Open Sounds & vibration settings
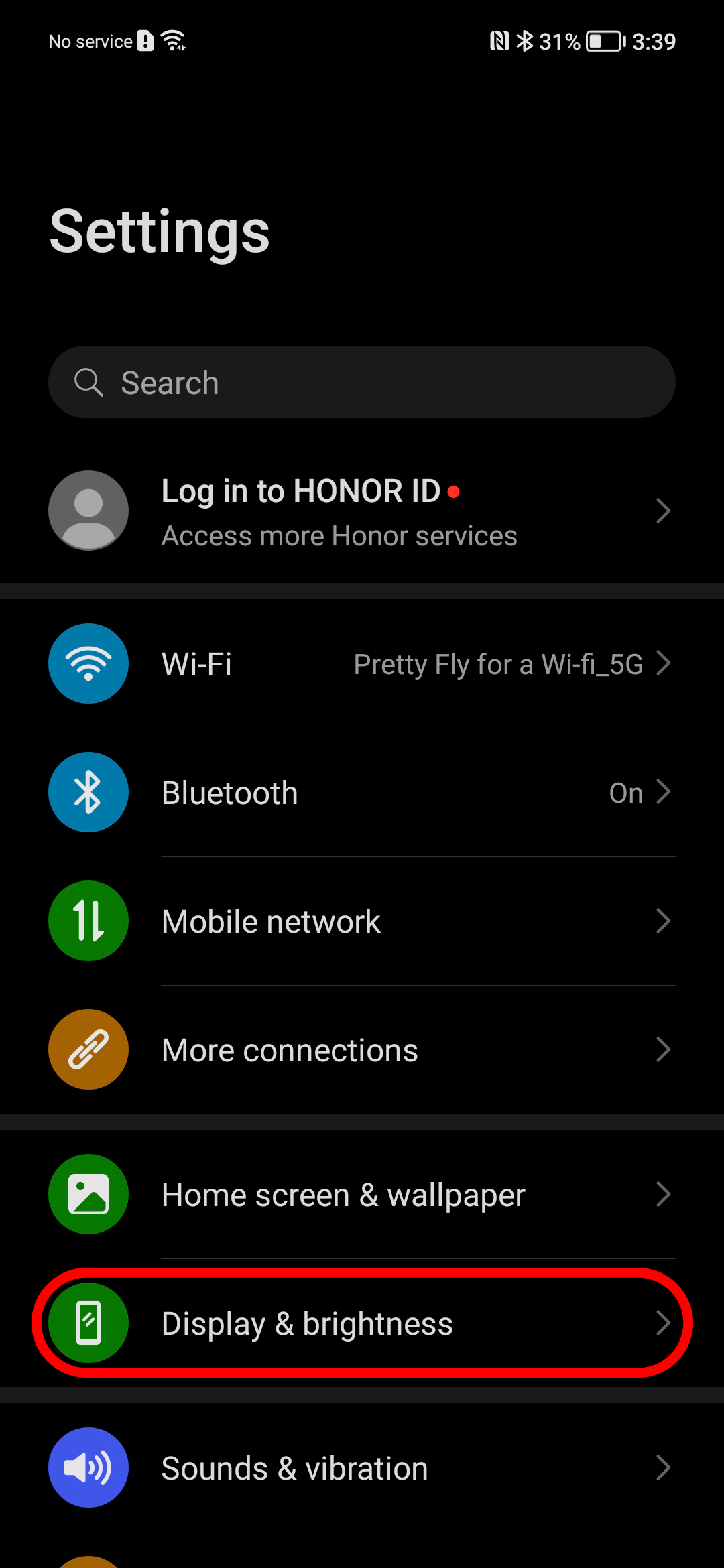 click(362, 1468)
